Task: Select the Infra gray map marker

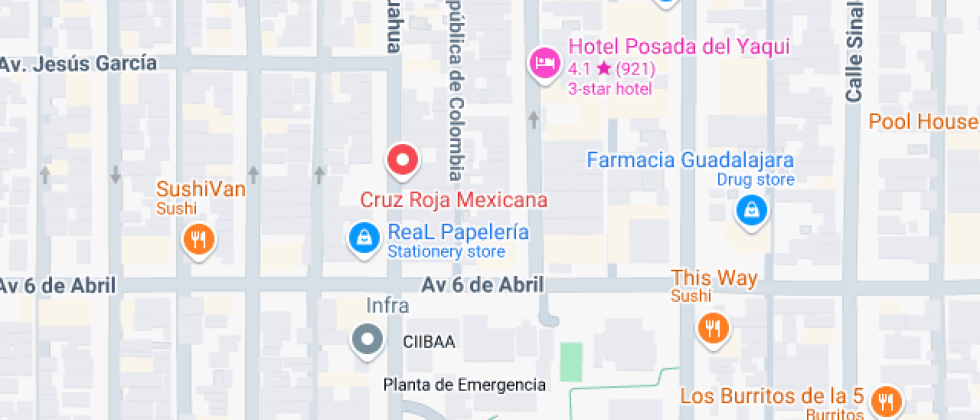Action: coord(367,341)
